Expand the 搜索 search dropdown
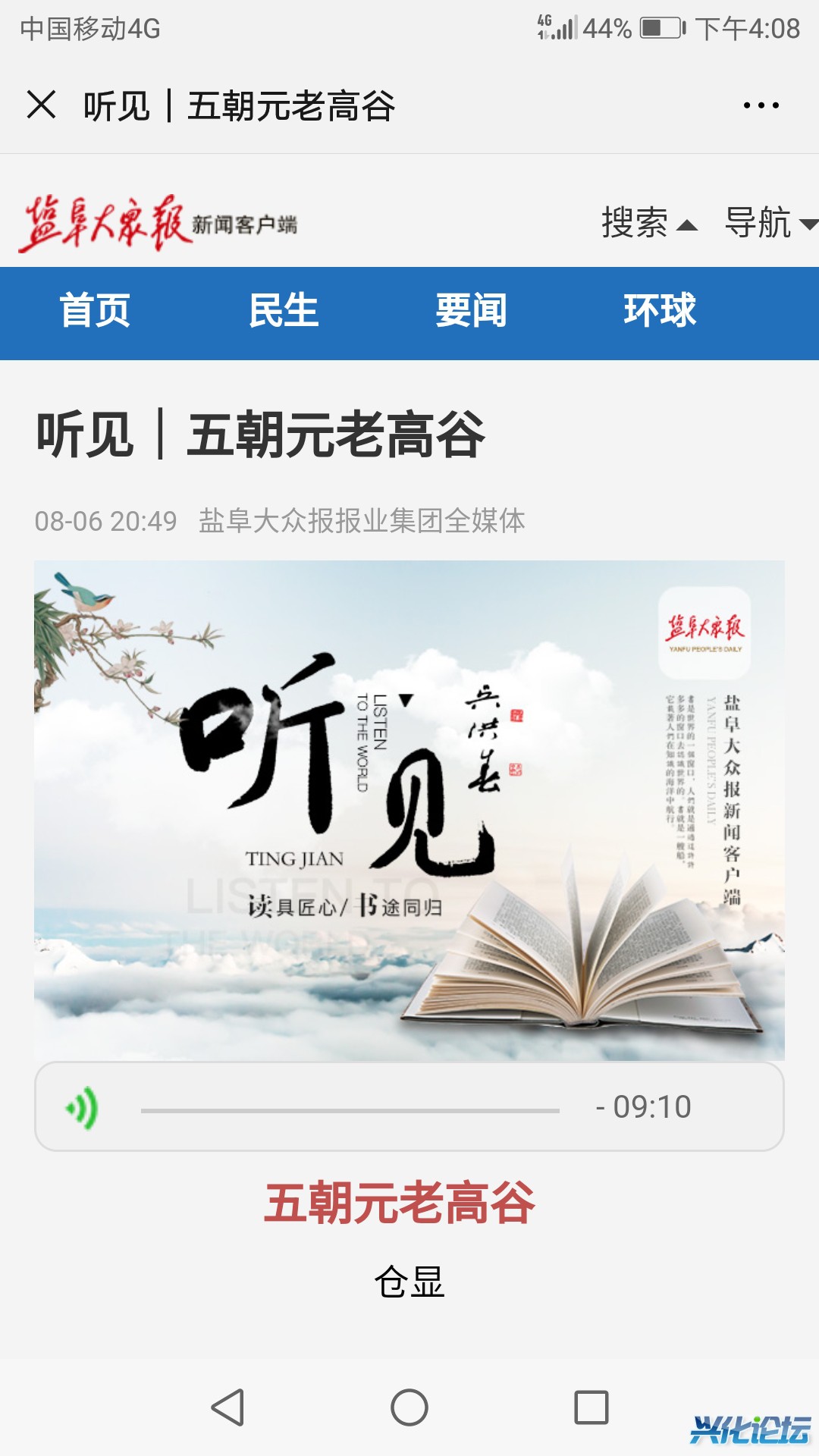This screenshot has width=819, height=1456. click(648, 223)
